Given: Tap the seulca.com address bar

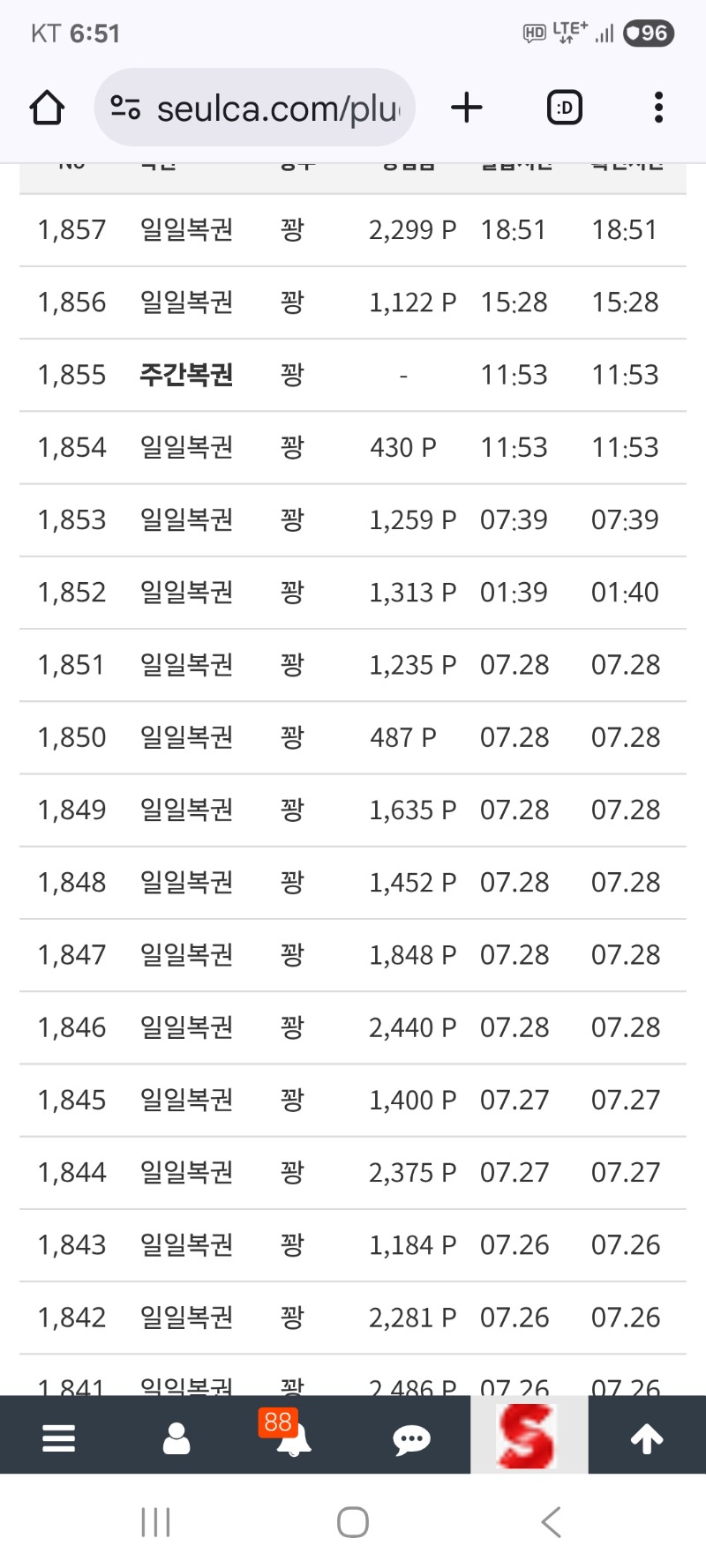Looking at the screenshot, I should tap(254, 108).
